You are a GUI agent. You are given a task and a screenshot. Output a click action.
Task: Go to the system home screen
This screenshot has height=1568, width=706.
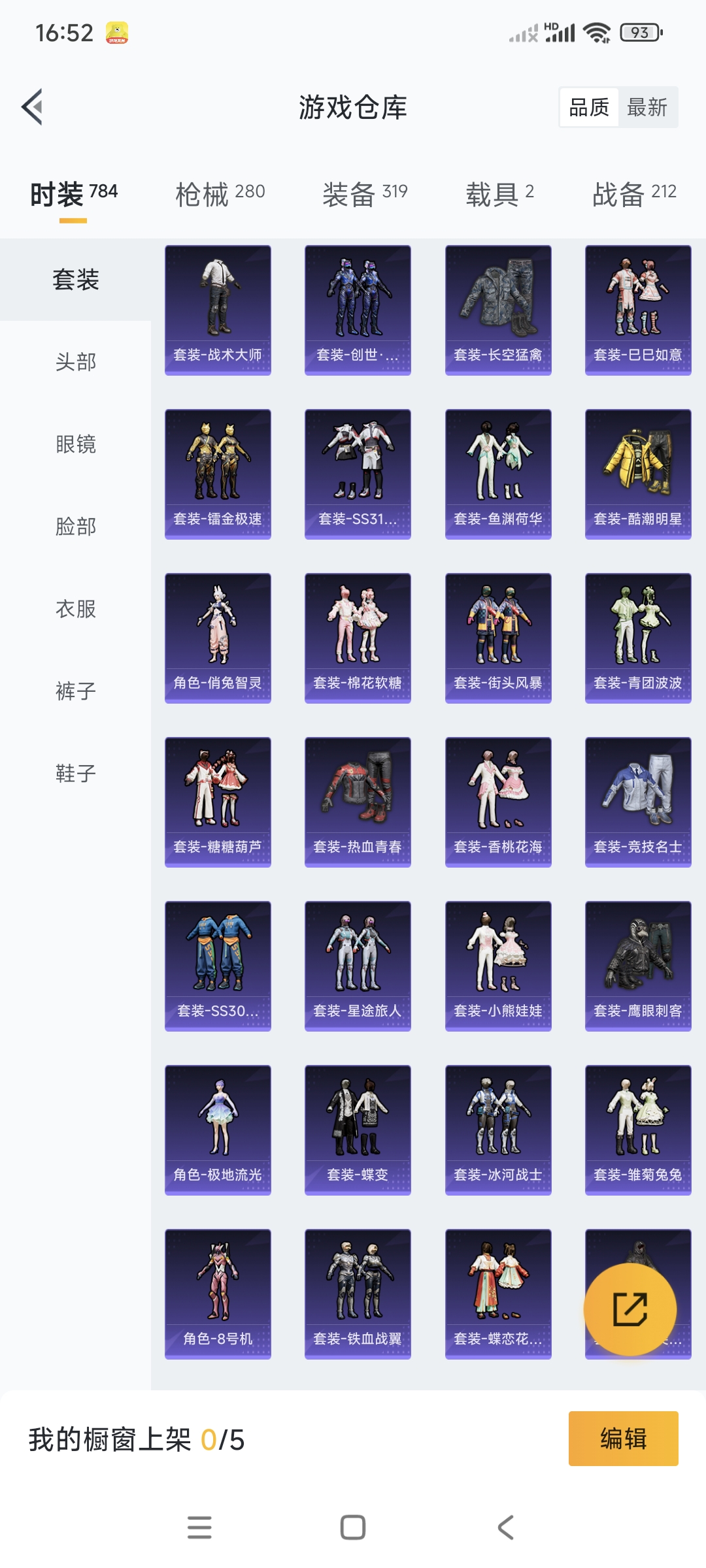pyautogui.click(x=353, y=1527)
